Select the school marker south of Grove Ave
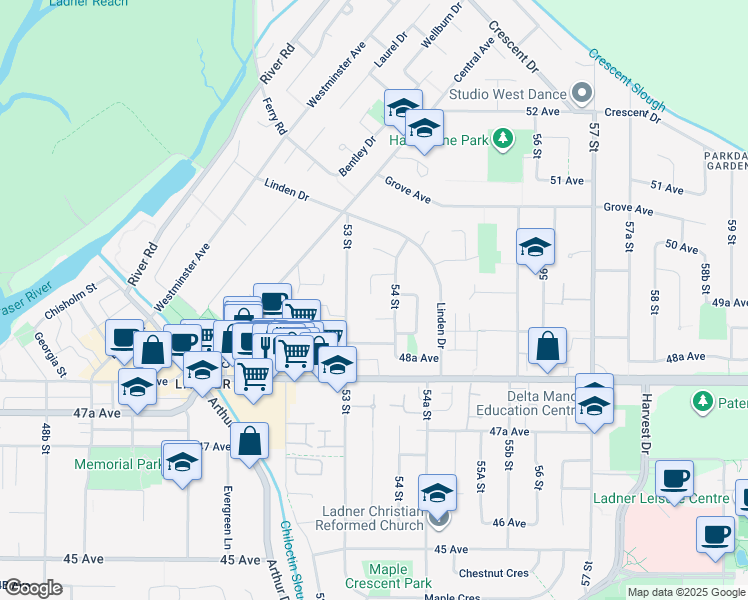The height and width of the screenshot is (600, 748). click(535, 250)
